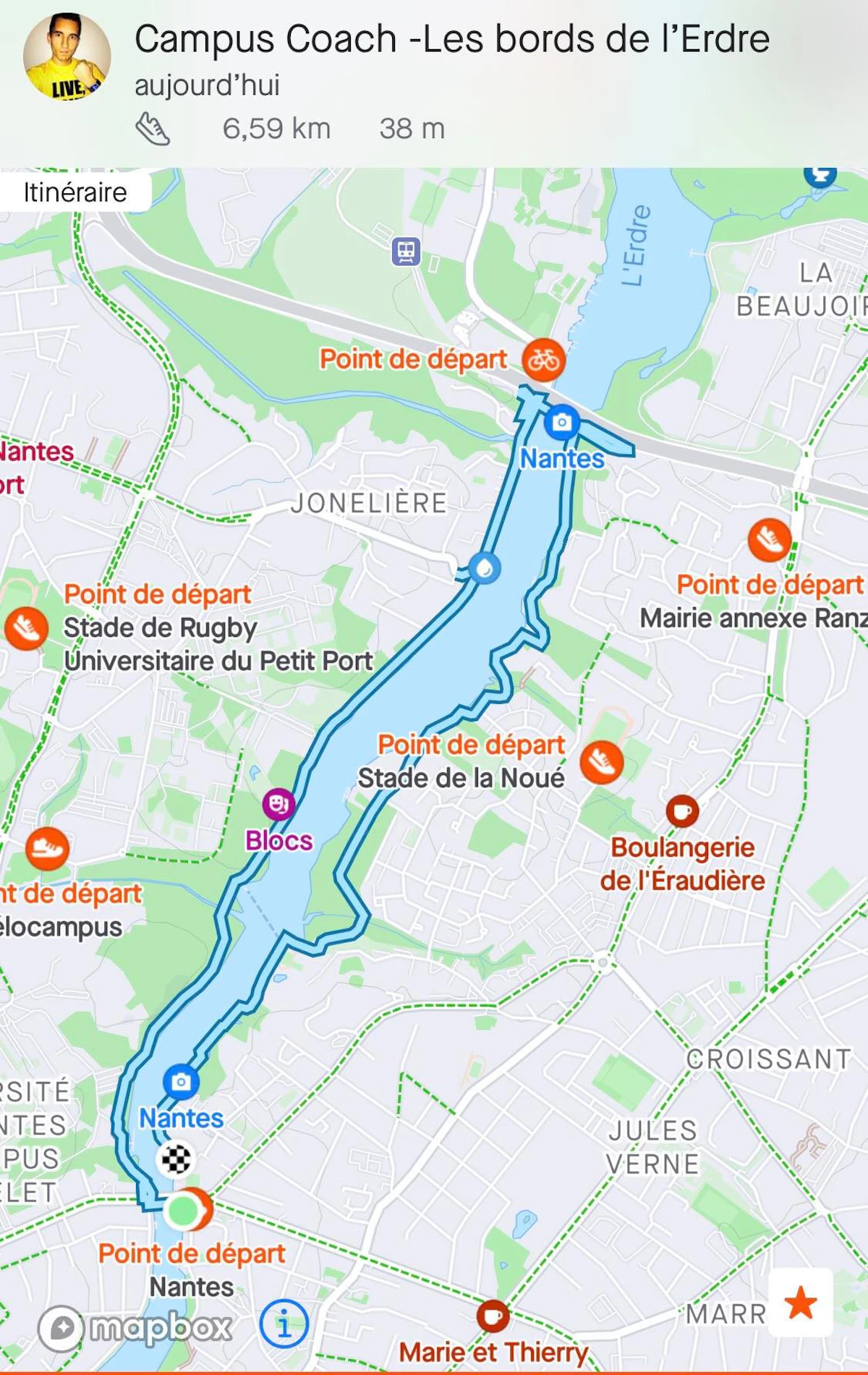Open the Mapbox info button
The width and height of the screenshot is (868, 1375).
coord(284,1325)
